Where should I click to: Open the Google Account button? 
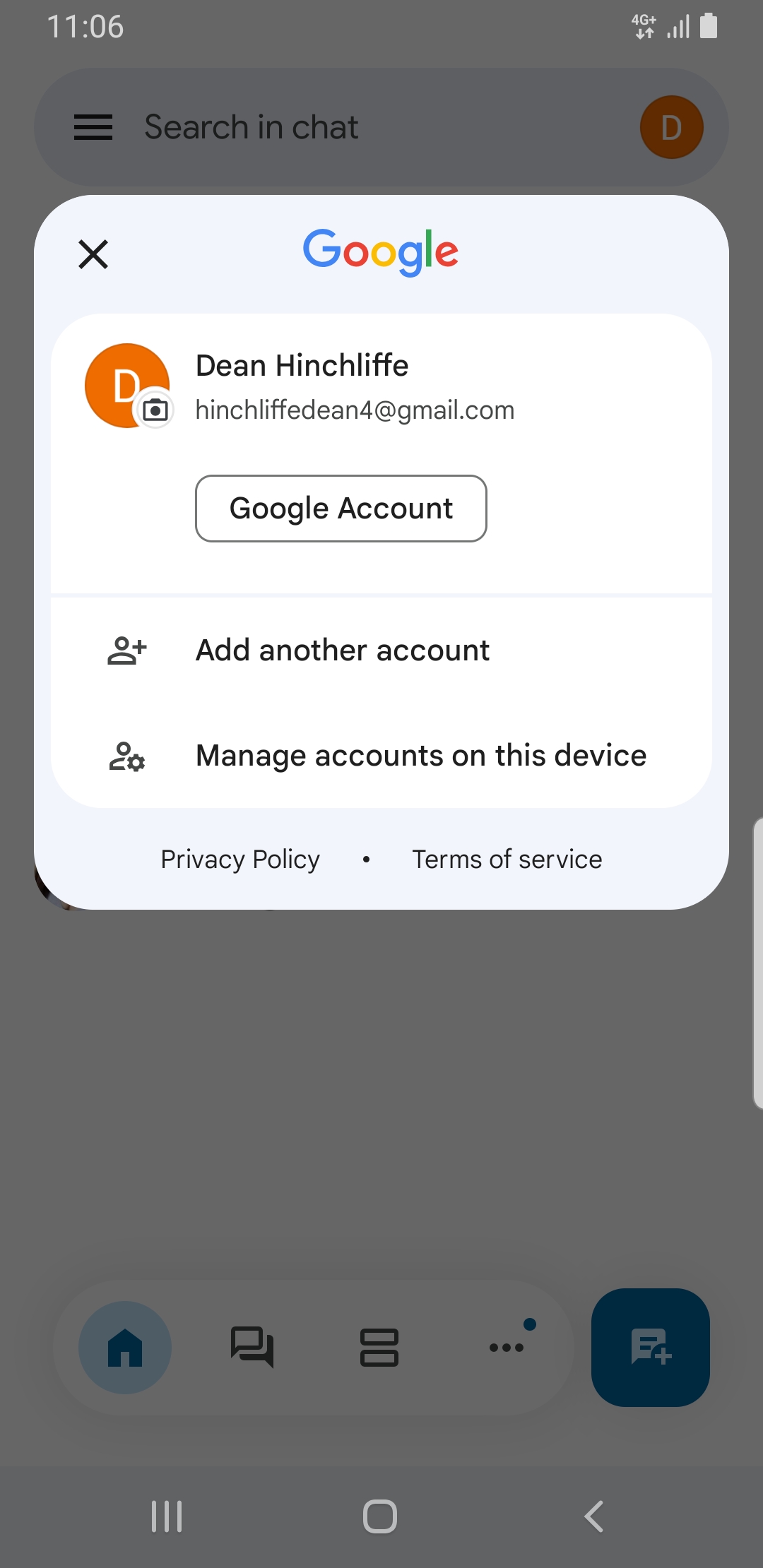[341, 509]
